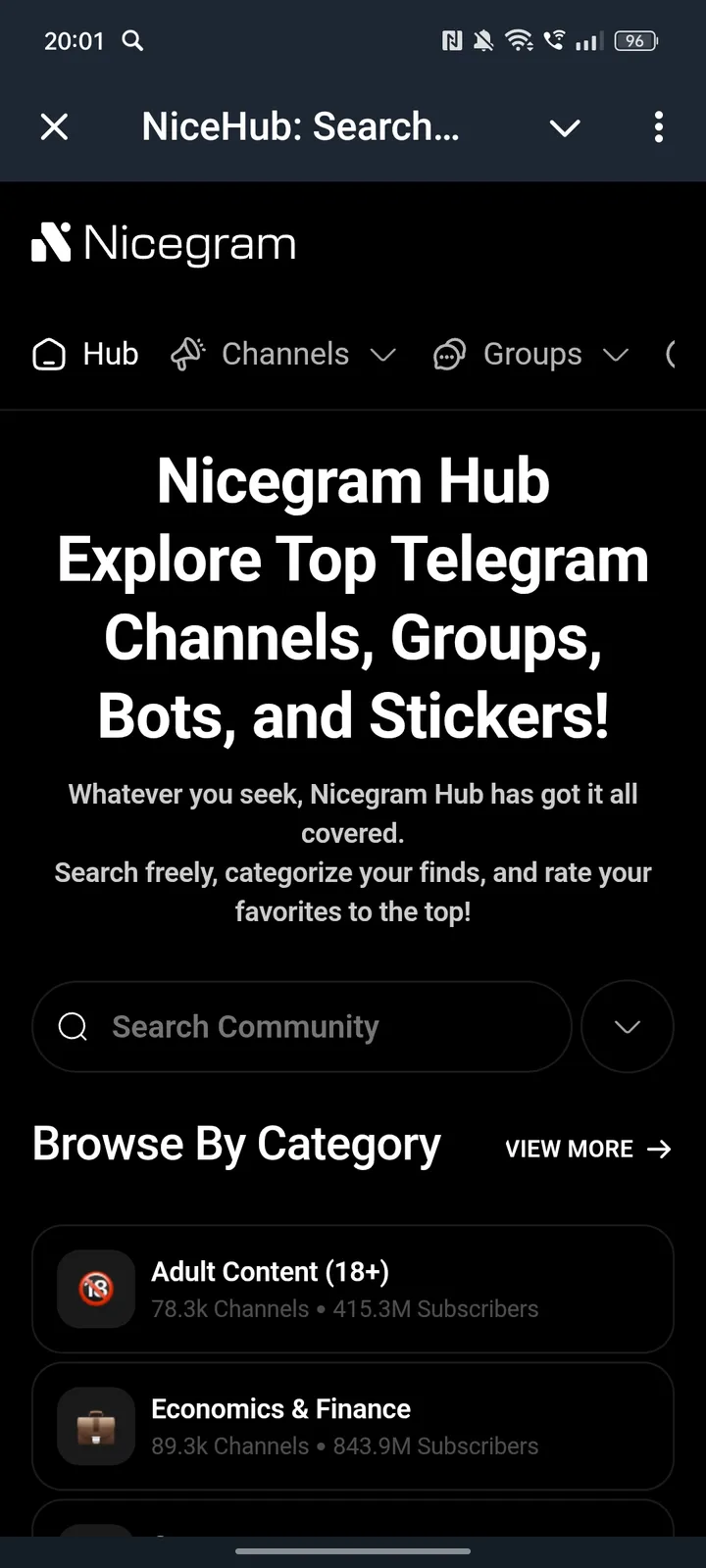706x1568 pixels.
Task: Tap the search icon in the status bar
Action: tap(132, 41)
